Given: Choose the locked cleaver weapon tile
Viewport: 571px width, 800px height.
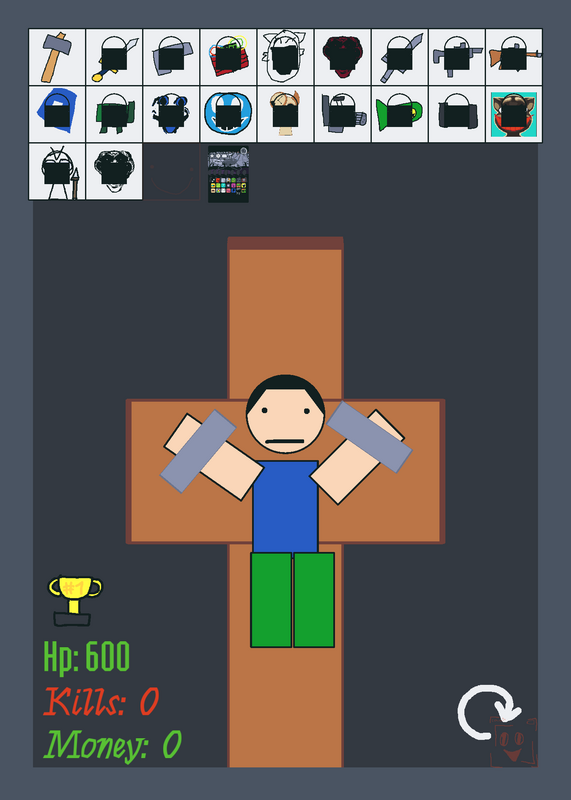Looking at the screenshot, I should [x=171, y=57].
